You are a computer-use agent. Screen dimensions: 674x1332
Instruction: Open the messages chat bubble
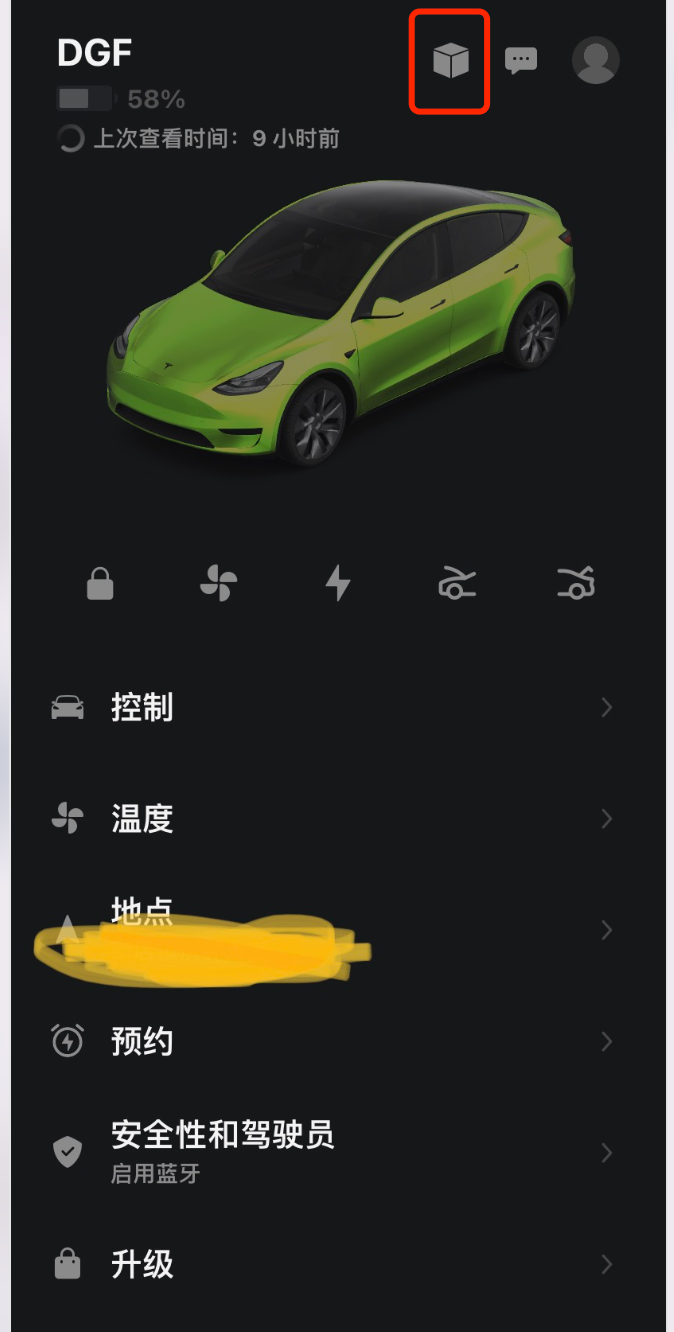point(520,61)
